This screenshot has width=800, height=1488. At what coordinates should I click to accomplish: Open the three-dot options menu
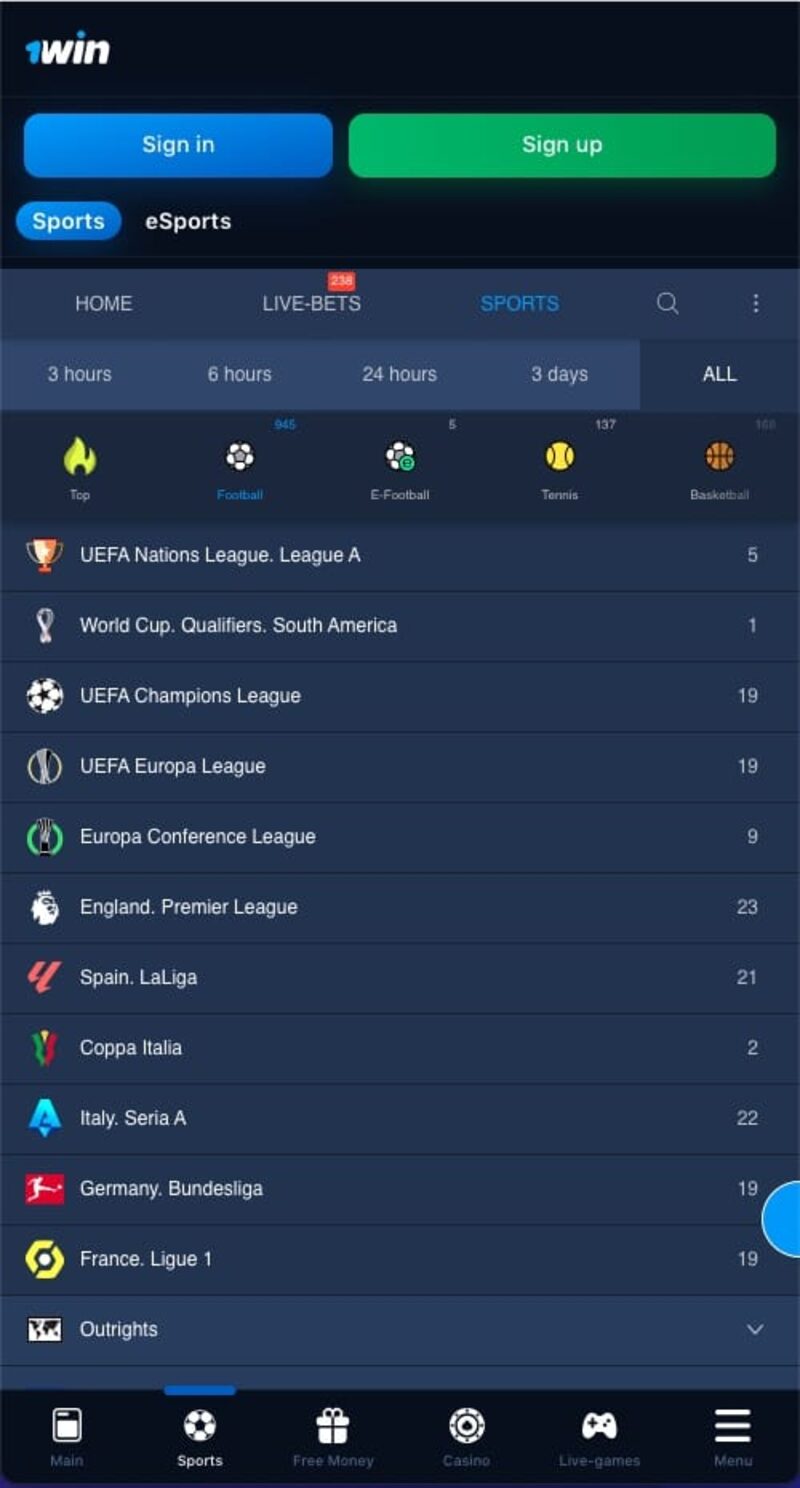(x=756, y=303)
